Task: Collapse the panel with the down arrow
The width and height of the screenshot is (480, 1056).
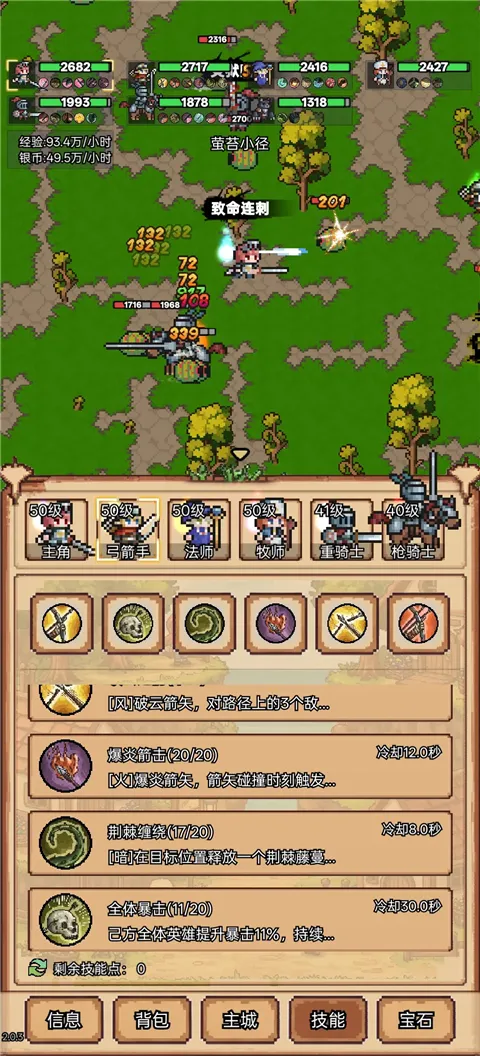Action: (240, 455)
